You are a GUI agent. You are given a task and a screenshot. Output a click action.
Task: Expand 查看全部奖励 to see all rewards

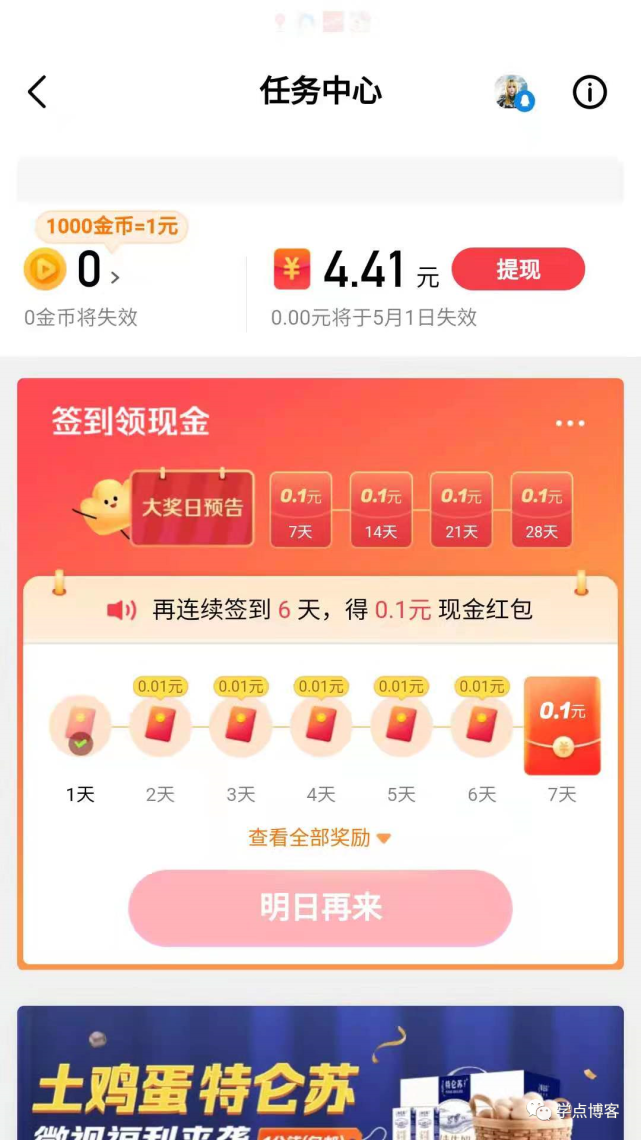[x=320, y=838]
